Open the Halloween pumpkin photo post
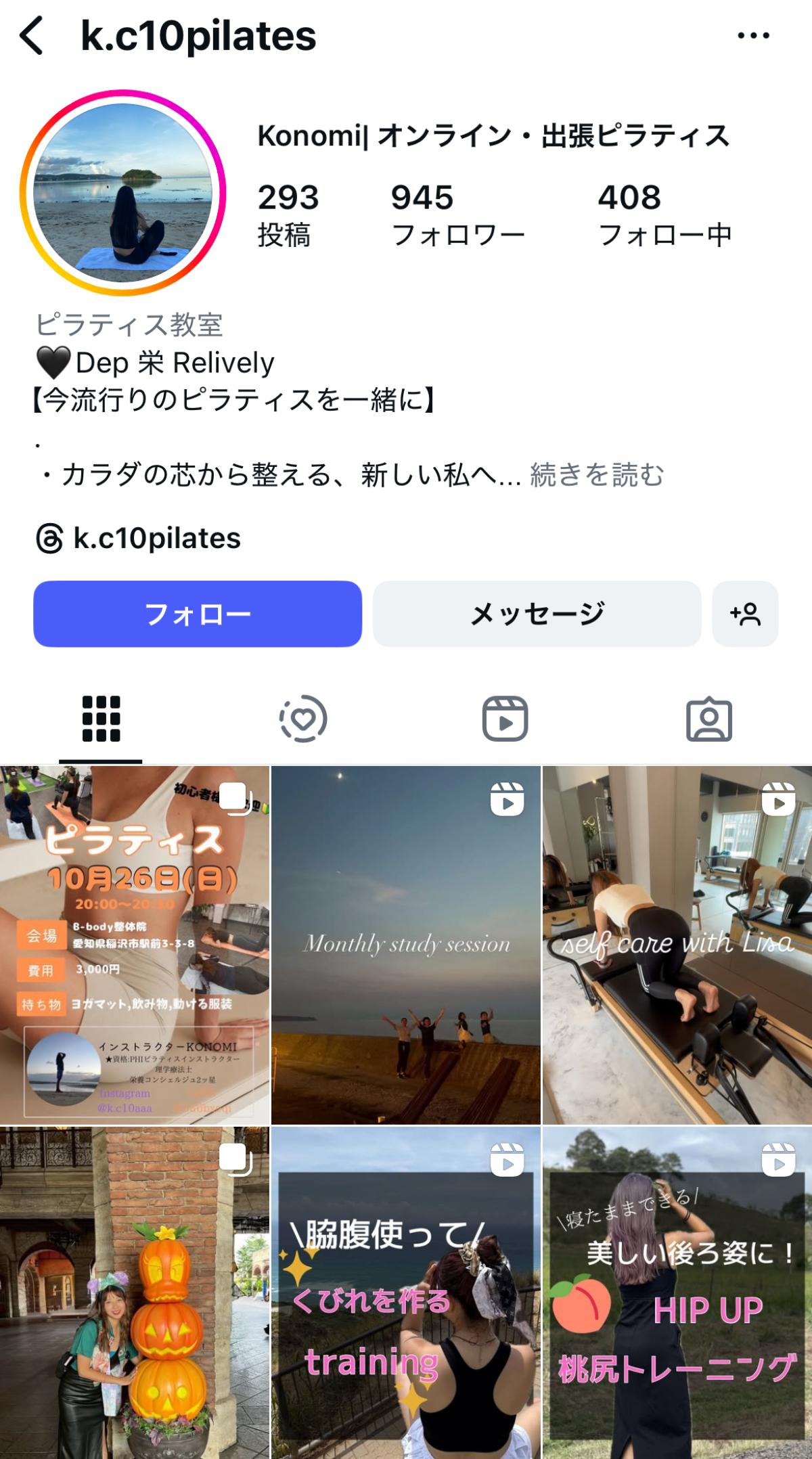 135,1293
